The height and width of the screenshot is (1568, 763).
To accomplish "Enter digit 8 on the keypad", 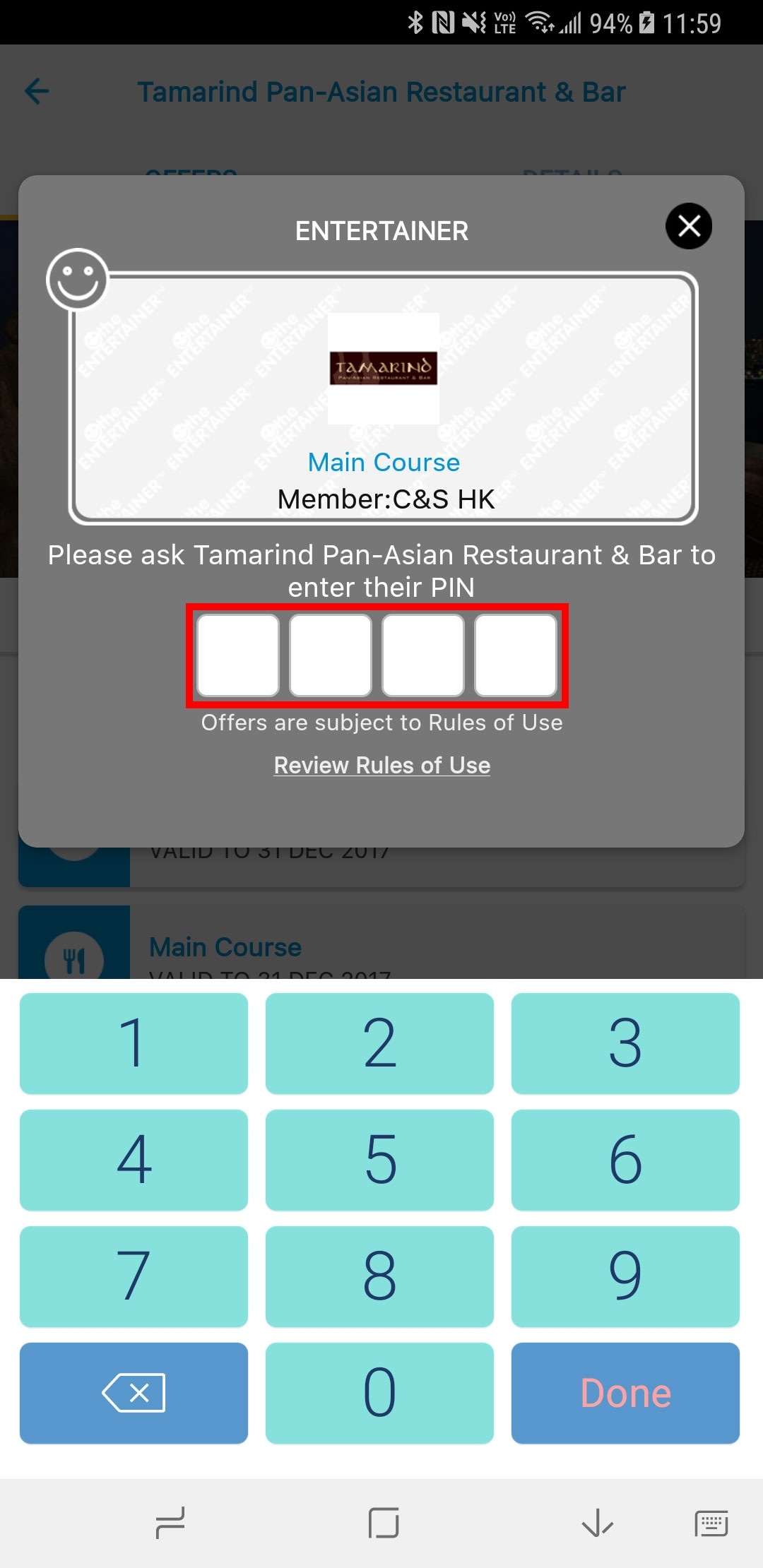I will point(379,1276).
